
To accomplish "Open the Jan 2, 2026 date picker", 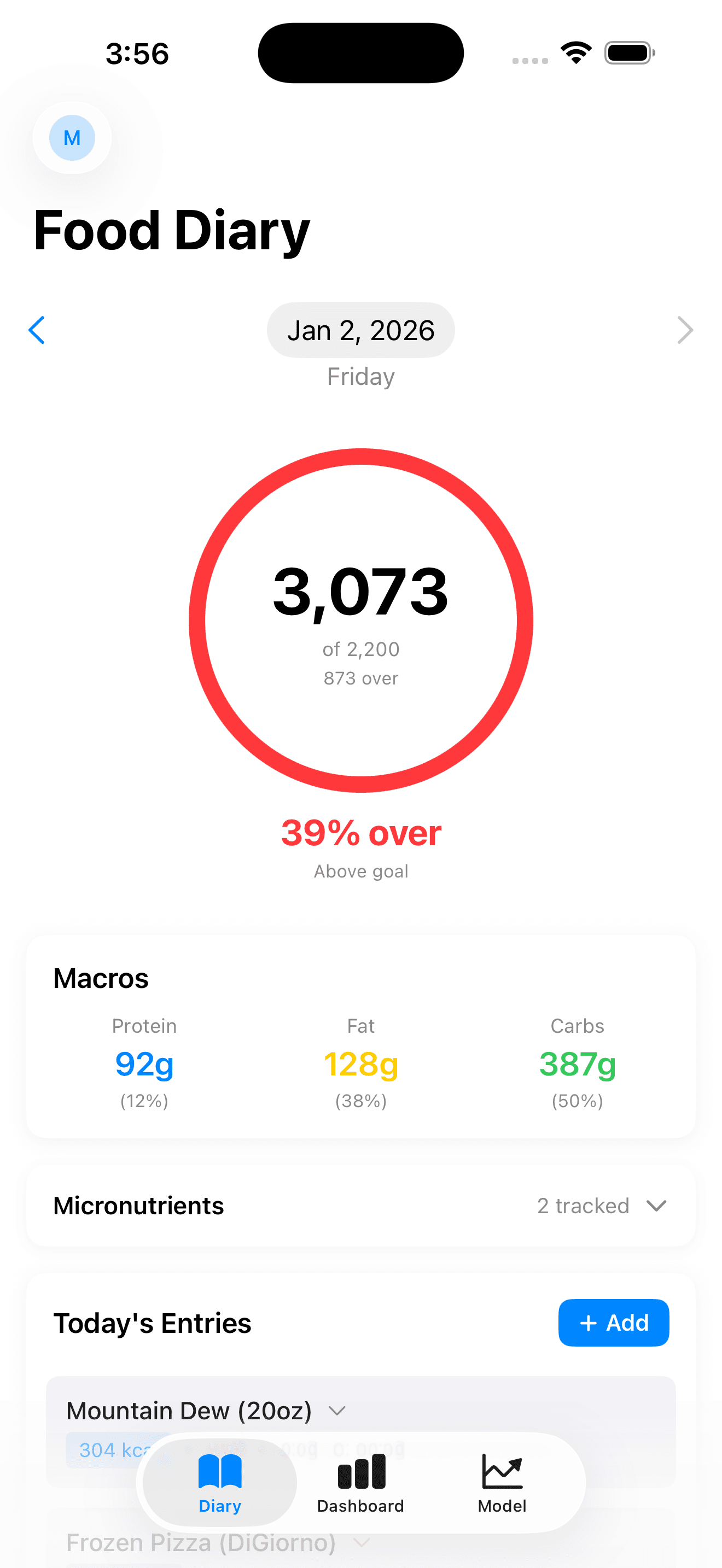I will tap(360, 330).
